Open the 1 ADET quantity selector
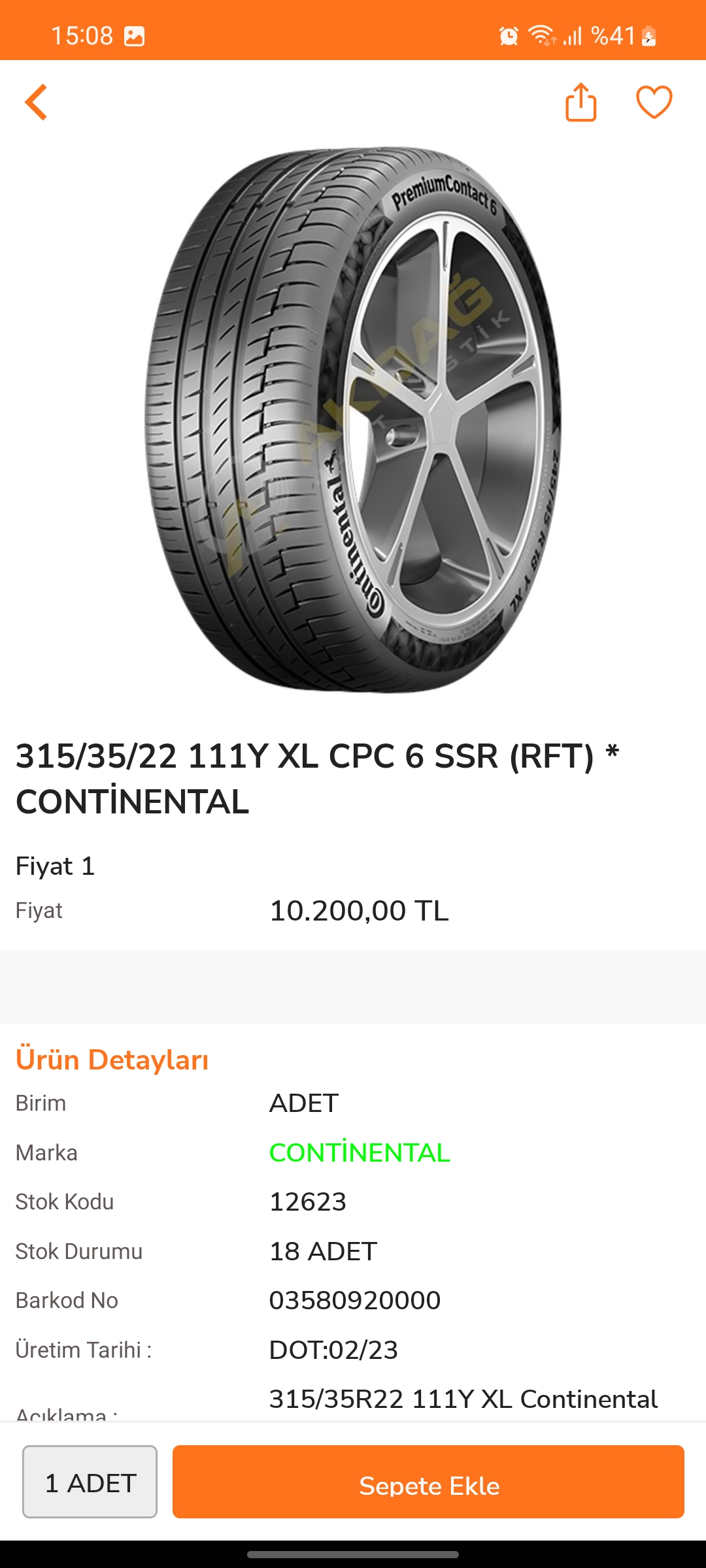Viewport: 706px width, 1568px height. pos(90,1482)
